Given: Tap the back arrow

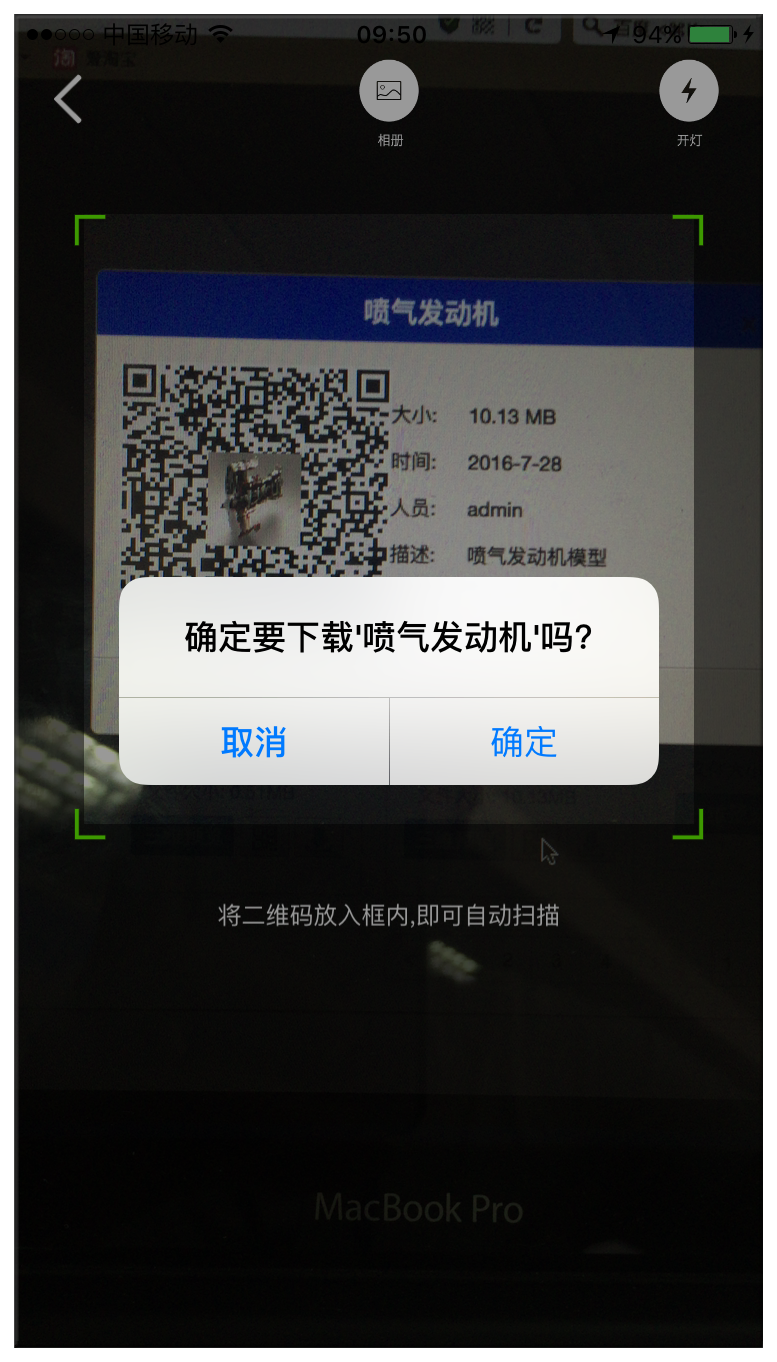Looking at the screenshot, I should [x=68, y=99].
